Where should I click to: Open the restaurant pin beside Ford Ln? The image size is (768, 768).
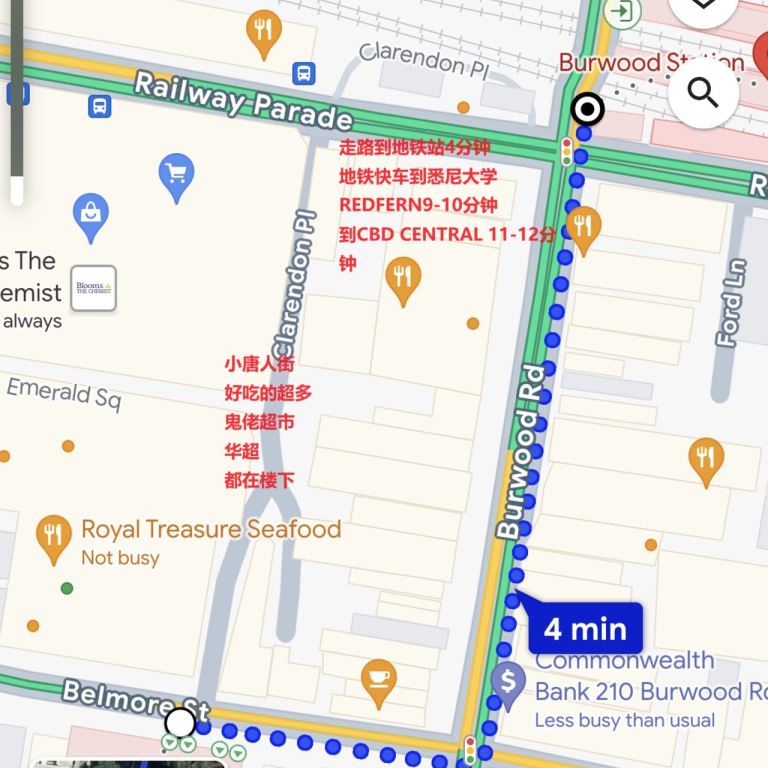pyautogui.click(x=706, y=459)
